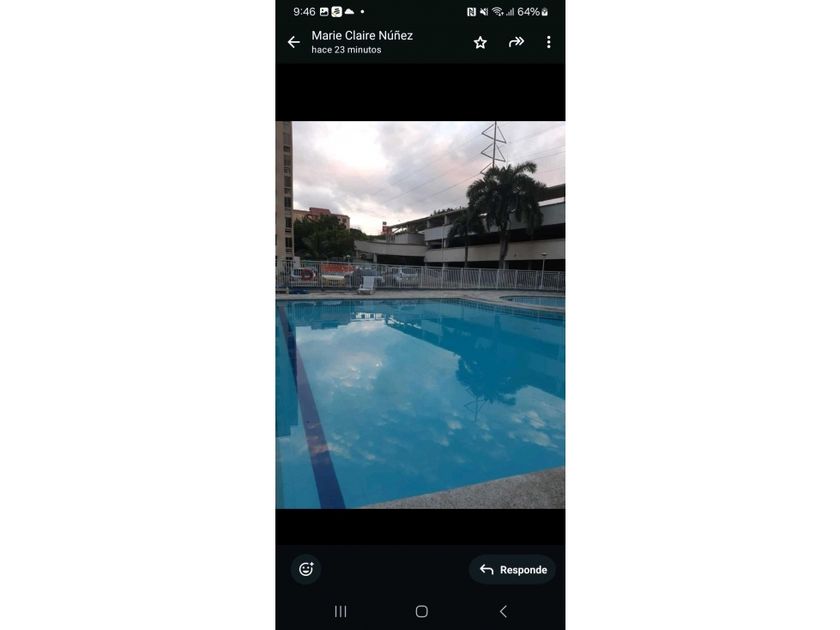Screen dimensions: 840x630
Task: Tap the Responde button
Action: pyautogui.click(x=513, y=569)
